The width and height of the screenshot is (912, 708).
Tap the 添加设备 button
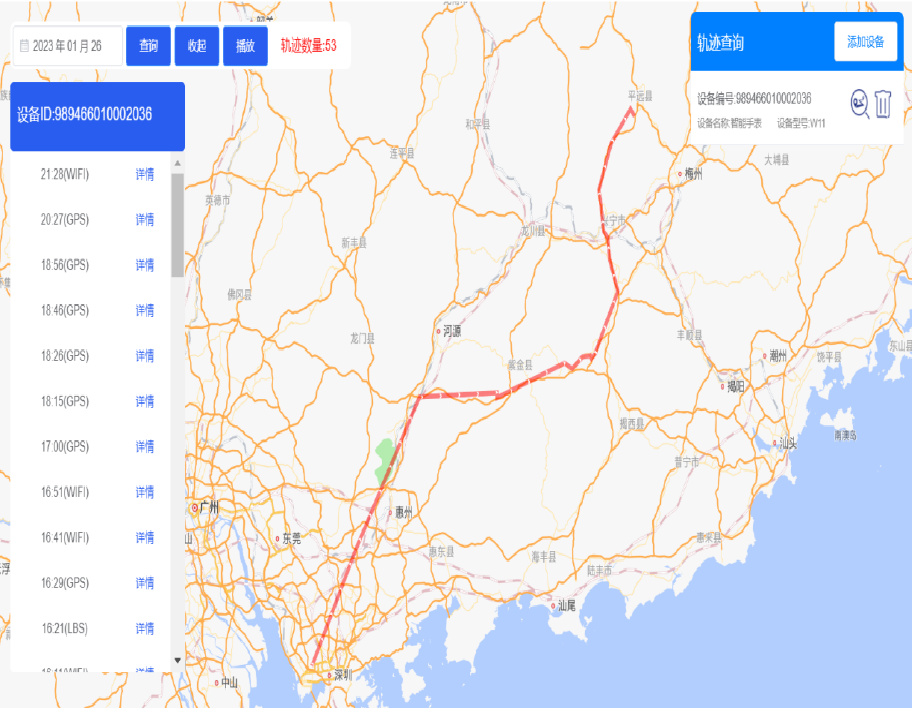point(865,42)
